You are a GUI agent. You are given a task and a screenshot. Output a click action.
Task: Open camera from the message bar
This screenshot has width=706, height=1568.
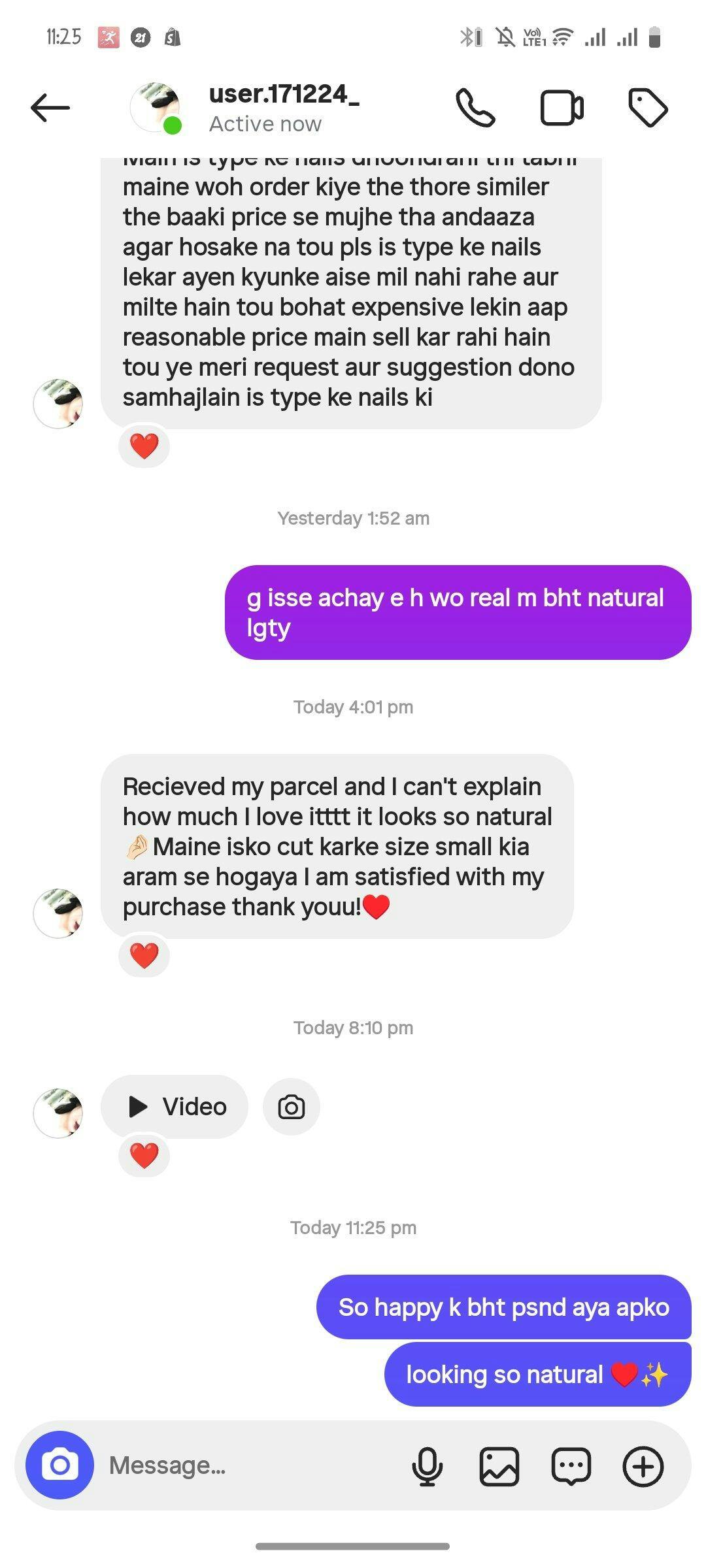[x=59, y=1465]
